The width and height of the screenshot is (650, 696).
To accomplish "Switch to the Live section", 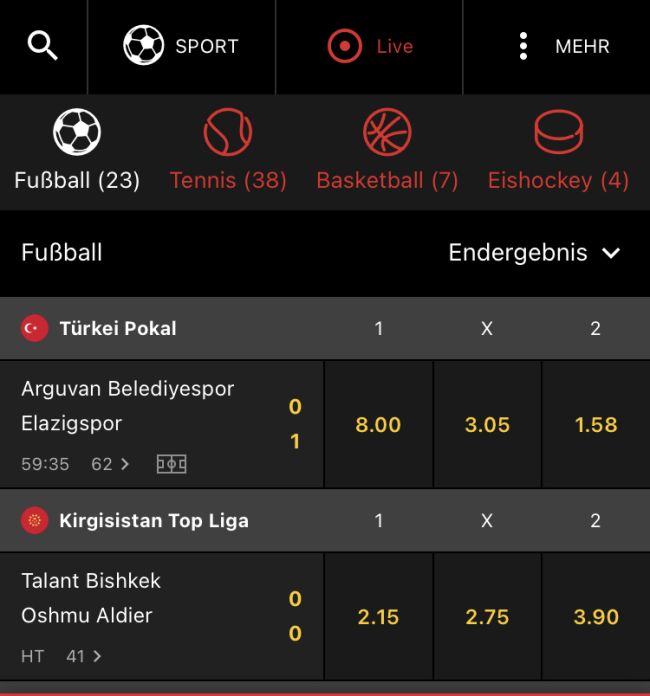I will 370,46.
